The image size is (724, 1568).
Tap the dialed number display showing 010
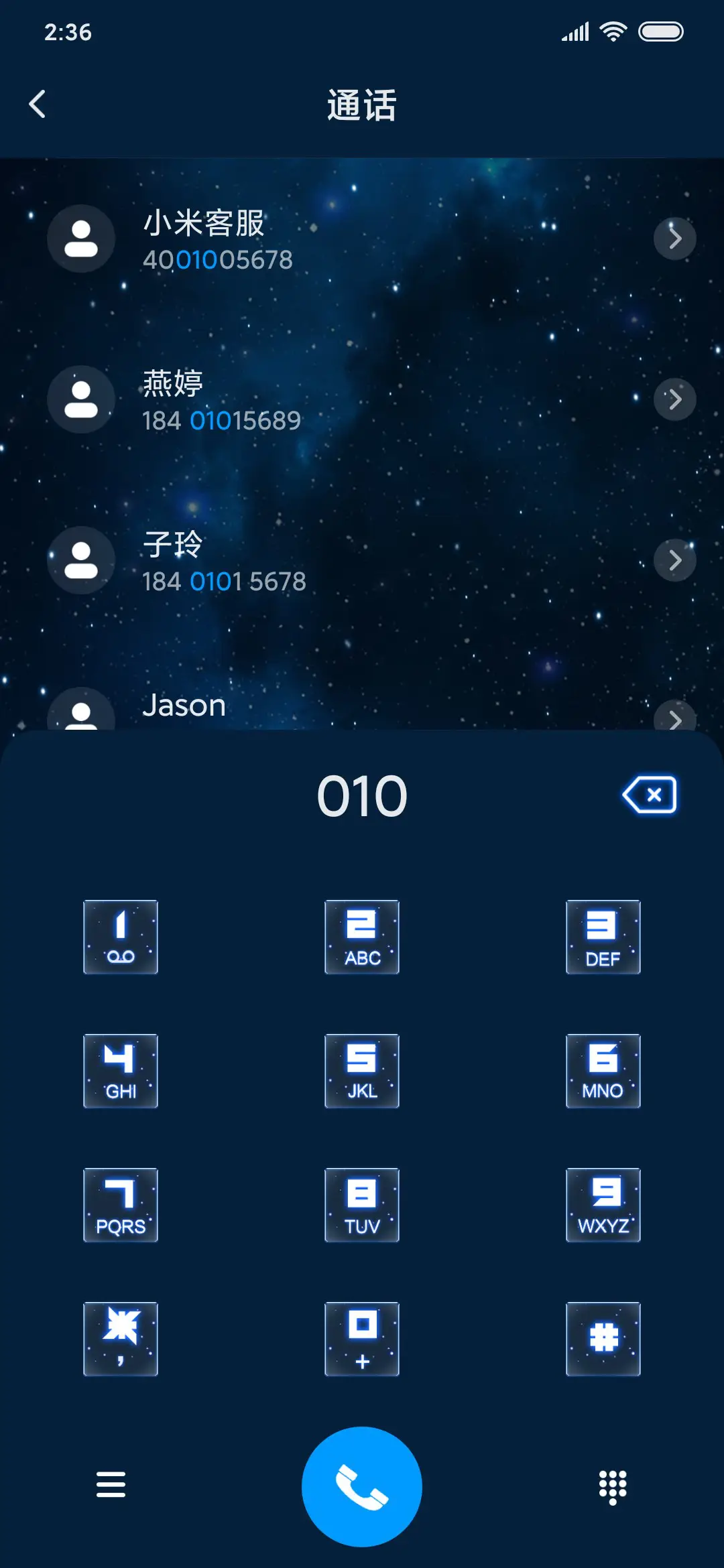click(361, 796)
